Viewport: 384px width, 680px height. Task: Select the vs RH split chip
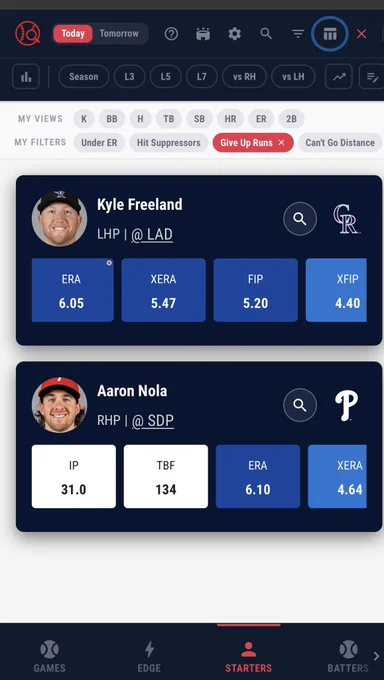tap(244, 77)
